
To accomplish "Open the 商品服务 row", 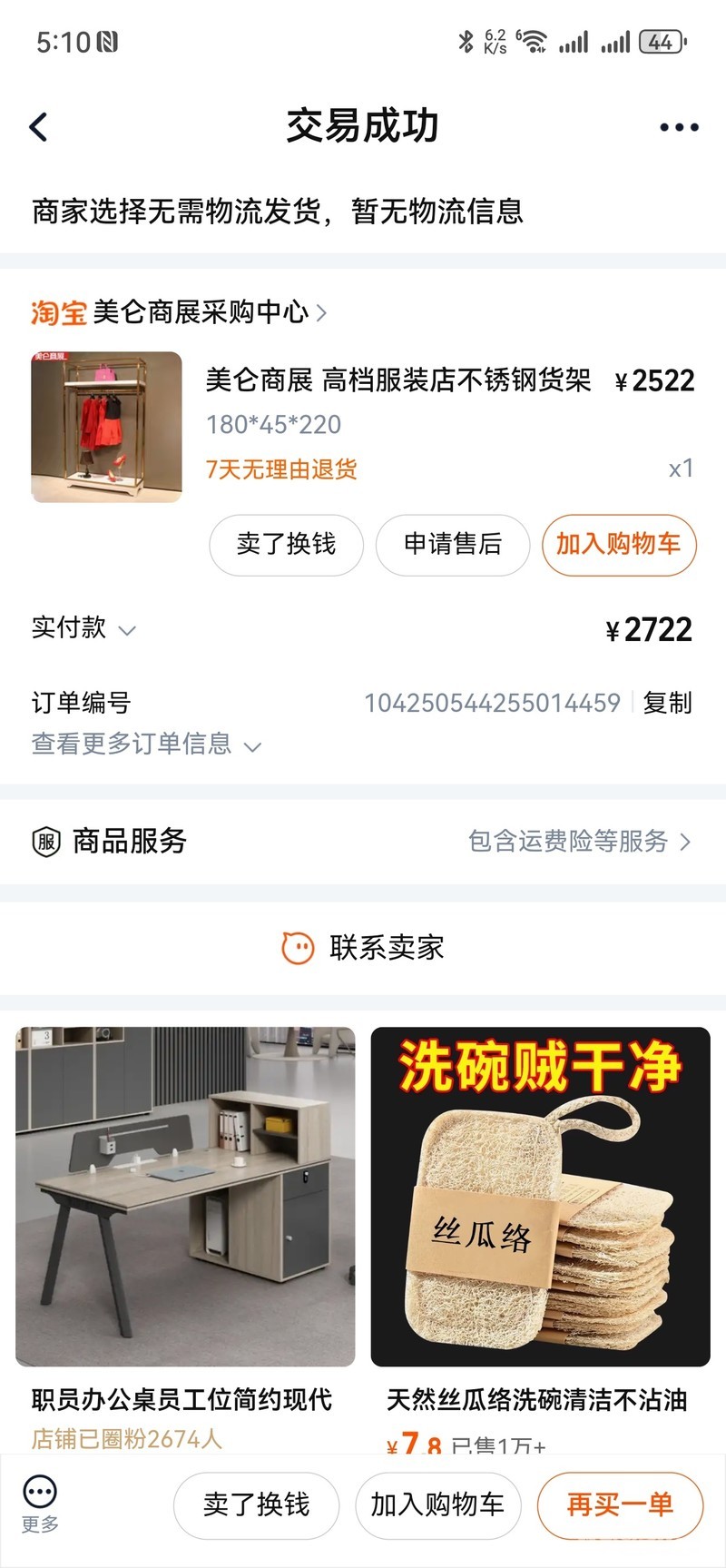I will pyautogui.click(x=363, y=842).
